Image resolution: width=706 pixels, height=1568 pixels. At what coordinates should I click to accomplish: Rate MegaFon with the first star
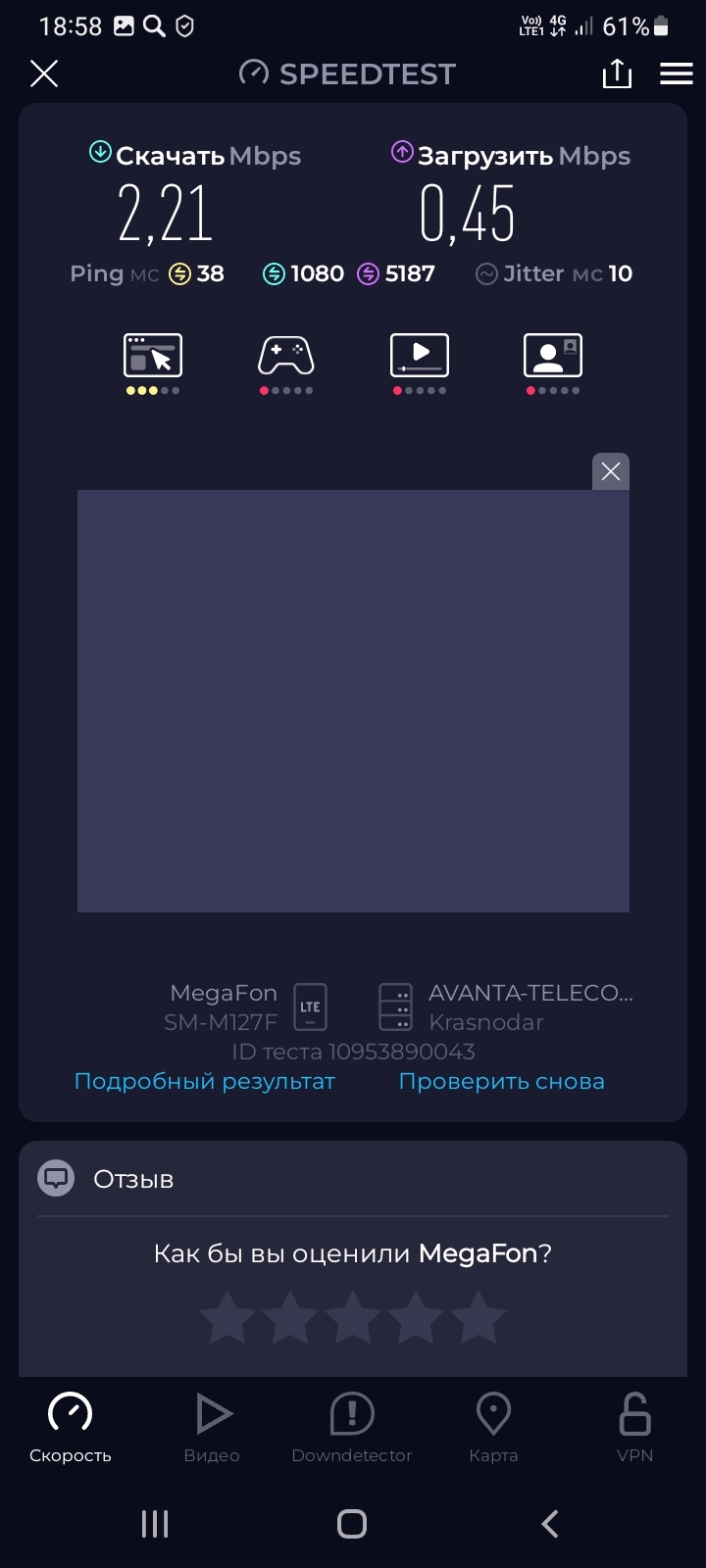click(227, 1317)
